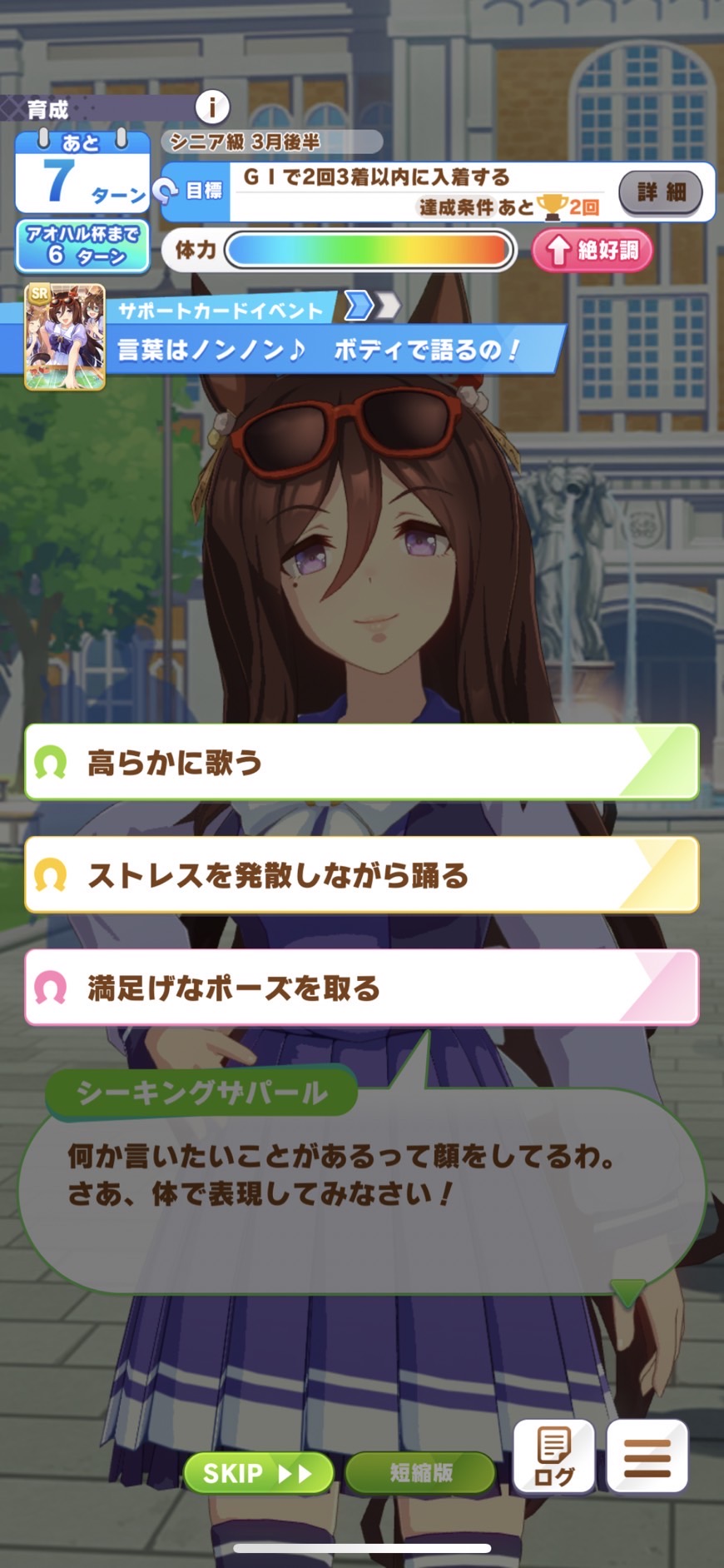
Task: Skip the event with SKIP button
Action: click(x=258, y=1473)
